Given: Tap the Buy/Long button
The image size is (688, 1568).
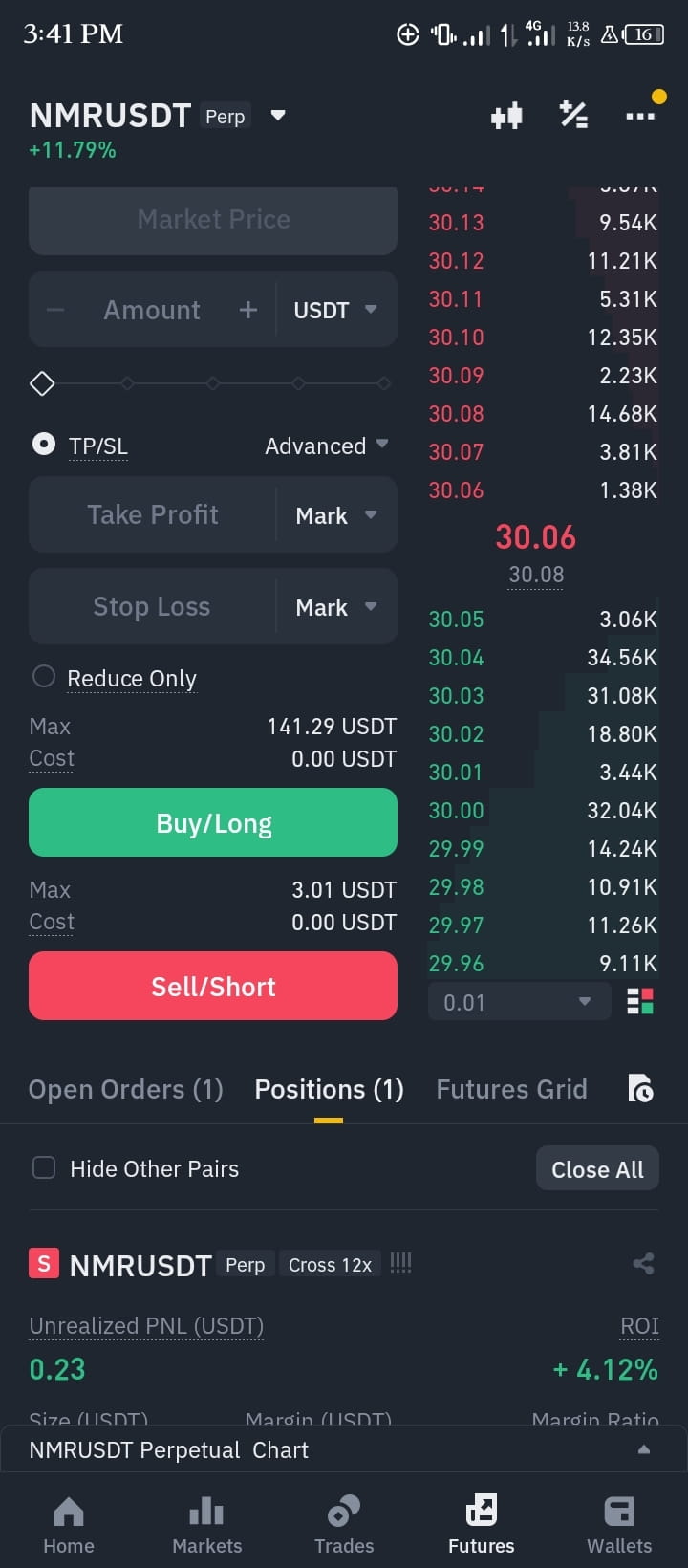Looking at the screenshot, I should 212,822.
